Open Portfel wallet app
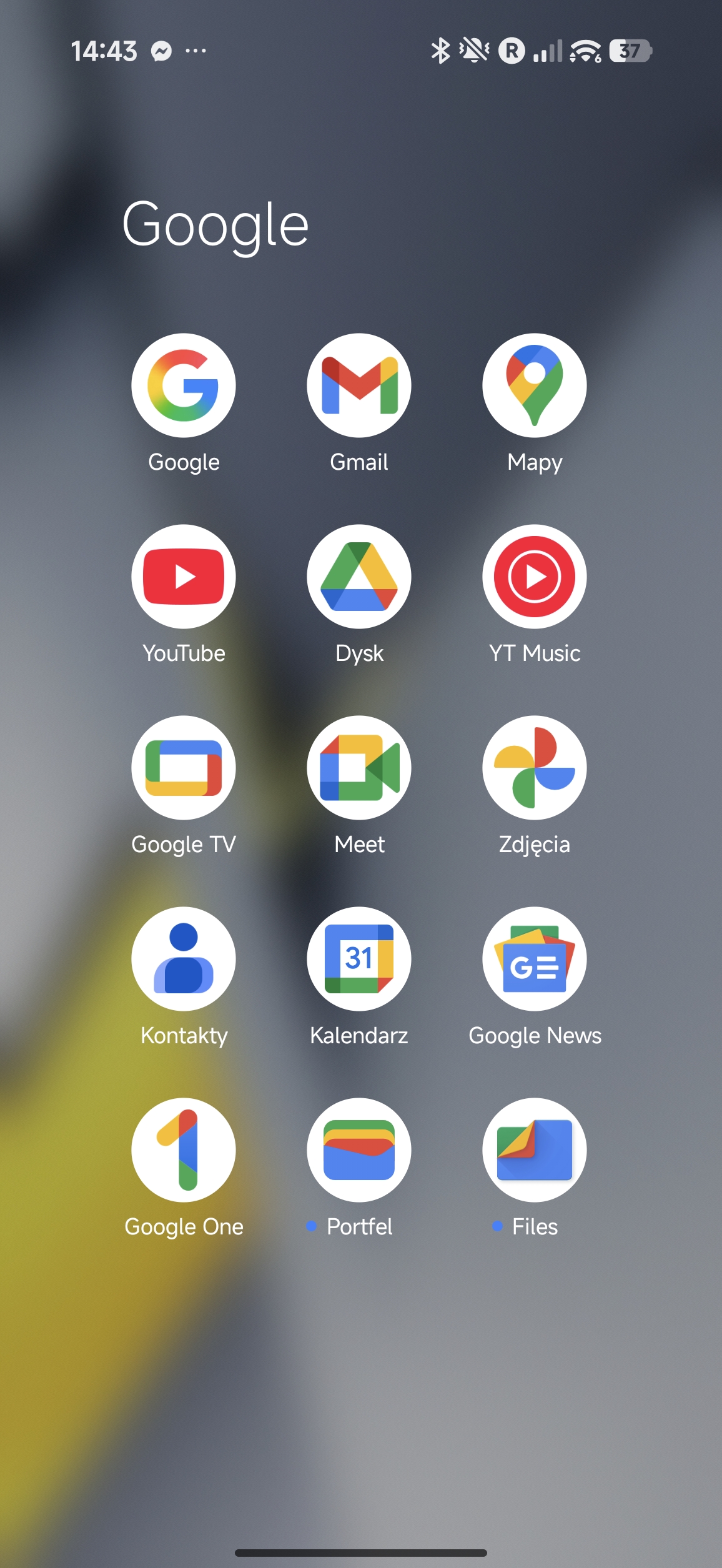Image resolution: width=722 pixels, height=1568 pixels. coord(359,1150)
